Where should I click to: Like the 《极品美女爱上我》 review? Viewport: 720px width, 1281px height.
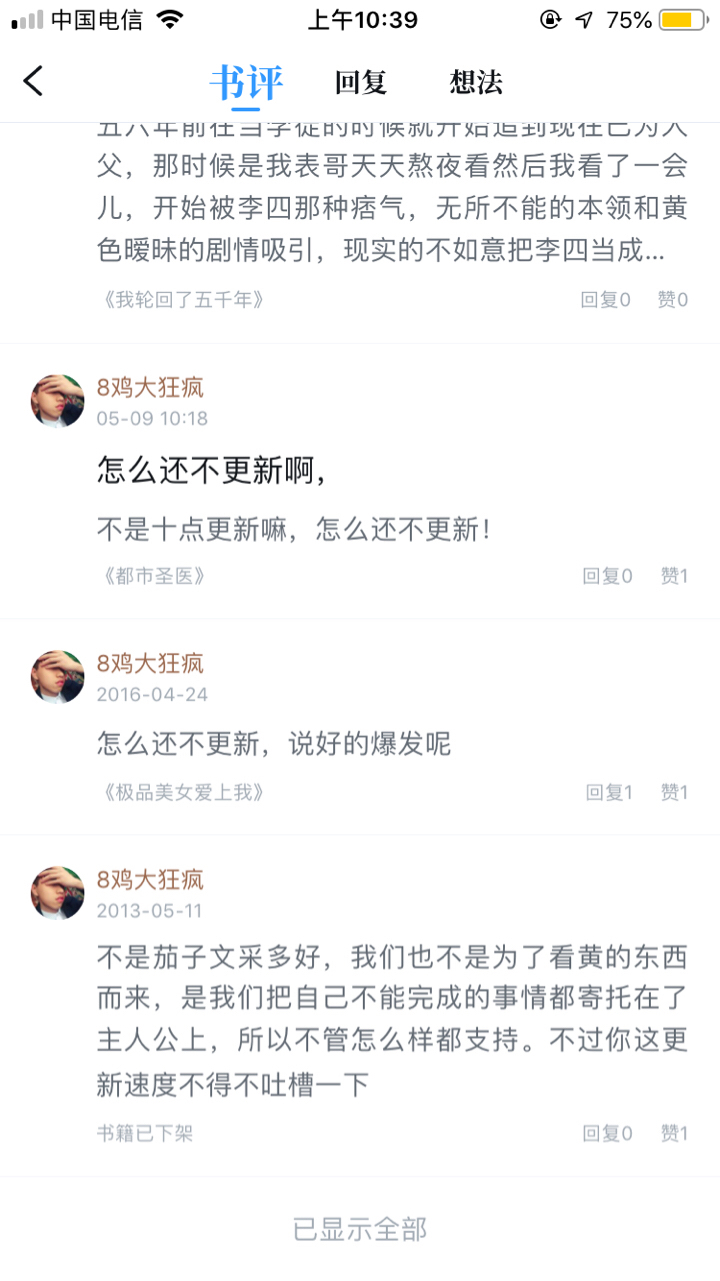pos(673,793)
